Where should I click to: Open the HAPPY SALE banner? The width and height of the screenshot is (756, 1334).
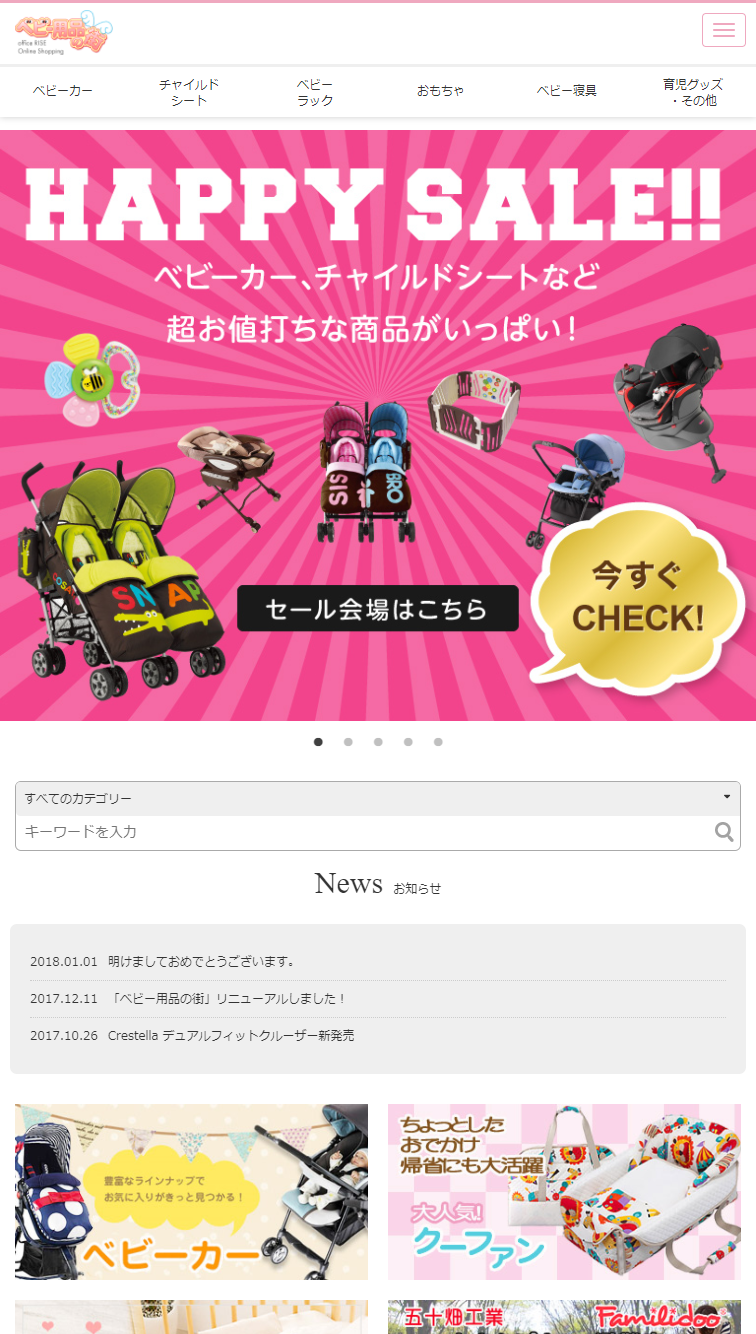378,425
